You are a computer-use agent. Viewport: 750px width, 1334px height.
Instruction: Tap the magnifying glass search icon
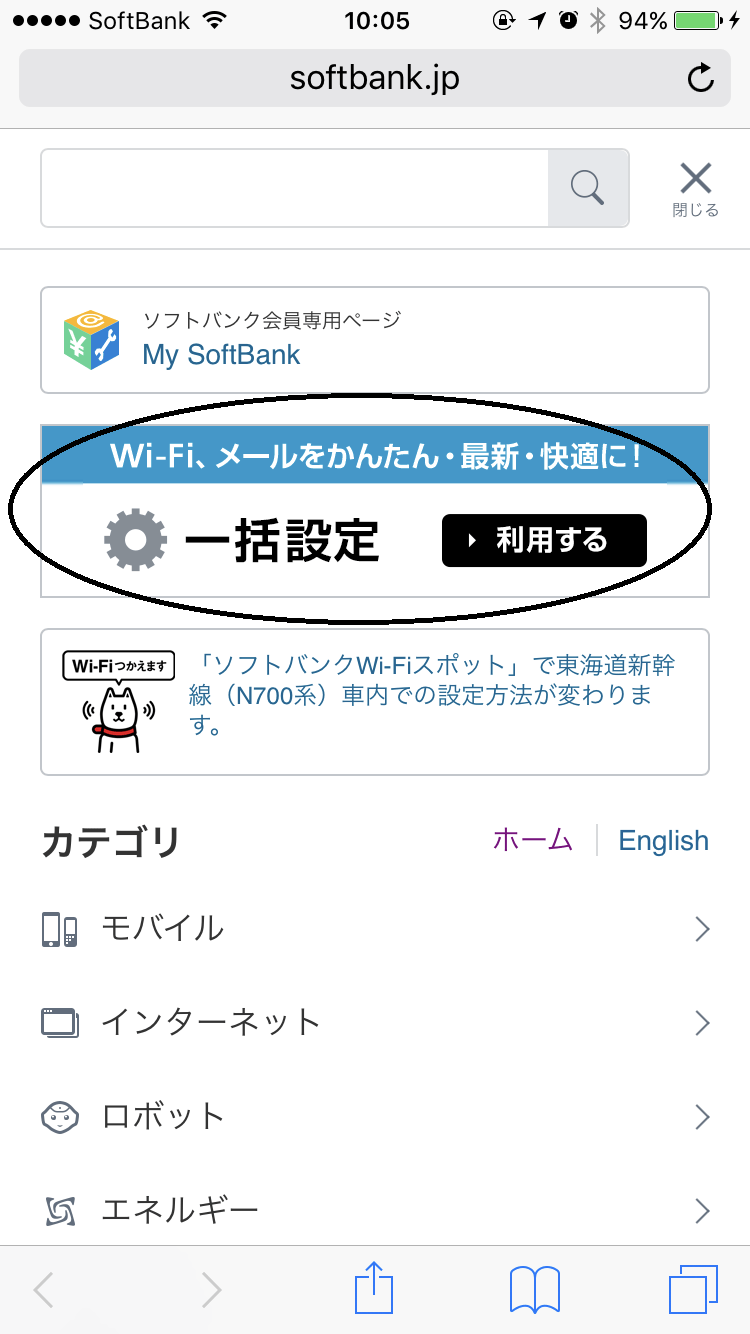pyautogui.click(x=588, y=188)
